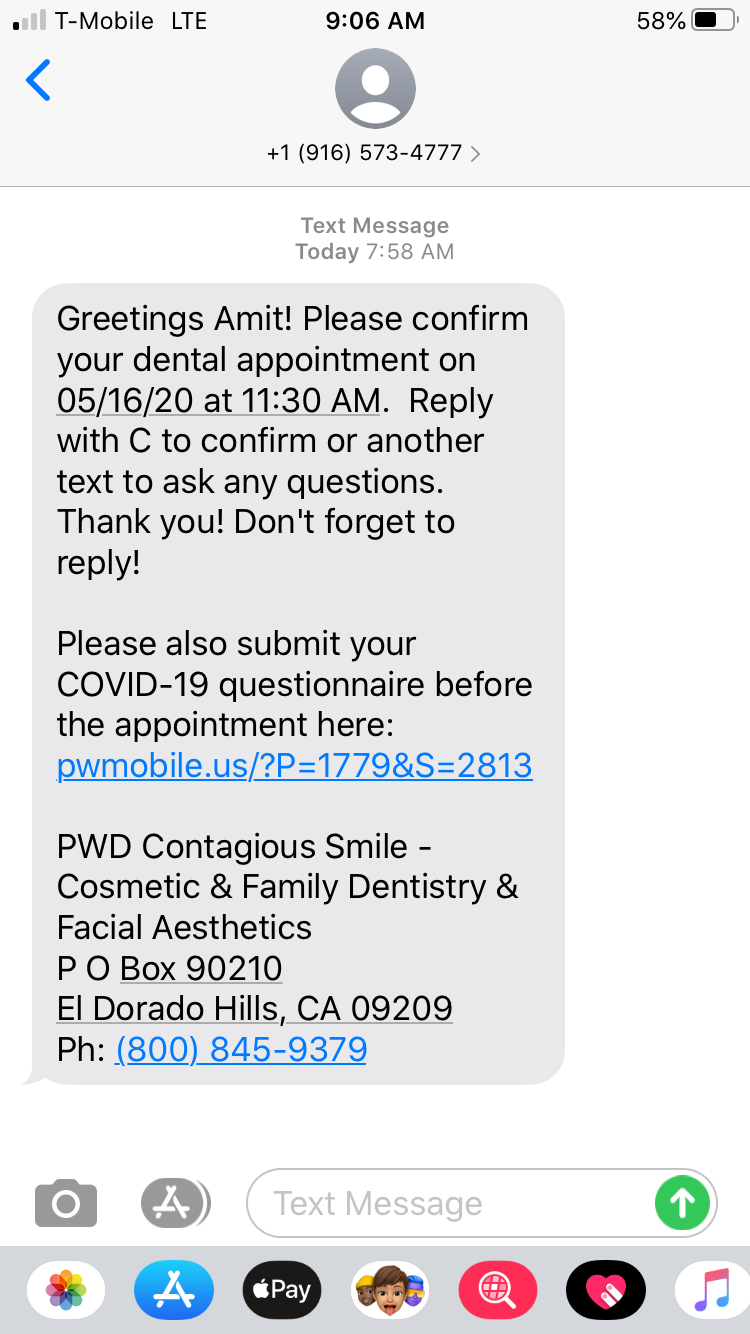Open the Memoji Stickers app
The height and width of the screenshot is (1334, 750).
point(389,1290)
